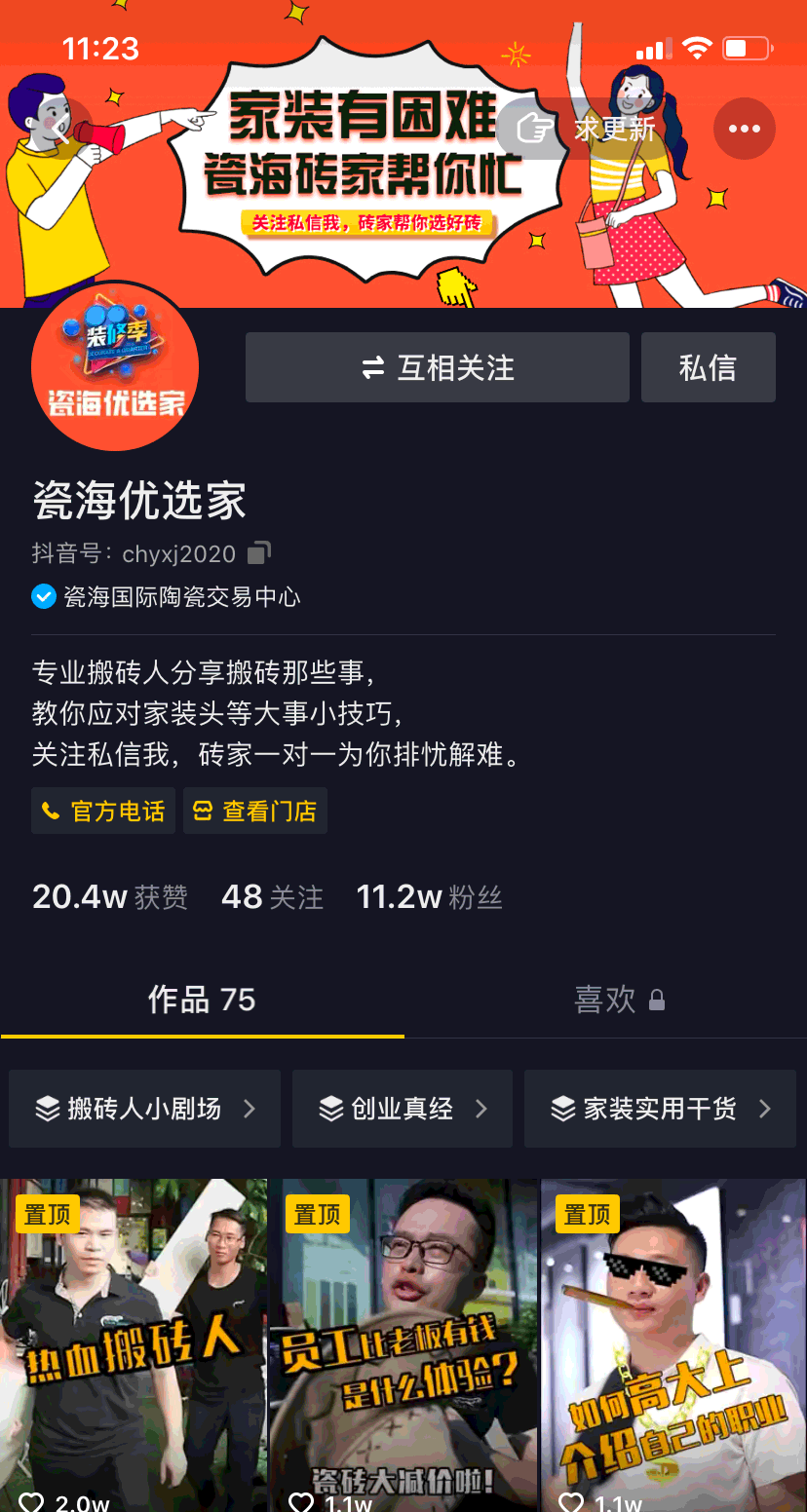Open the more options ellipsis menu
Screen dimensions: 807x1512
click(x=744, y=128)
